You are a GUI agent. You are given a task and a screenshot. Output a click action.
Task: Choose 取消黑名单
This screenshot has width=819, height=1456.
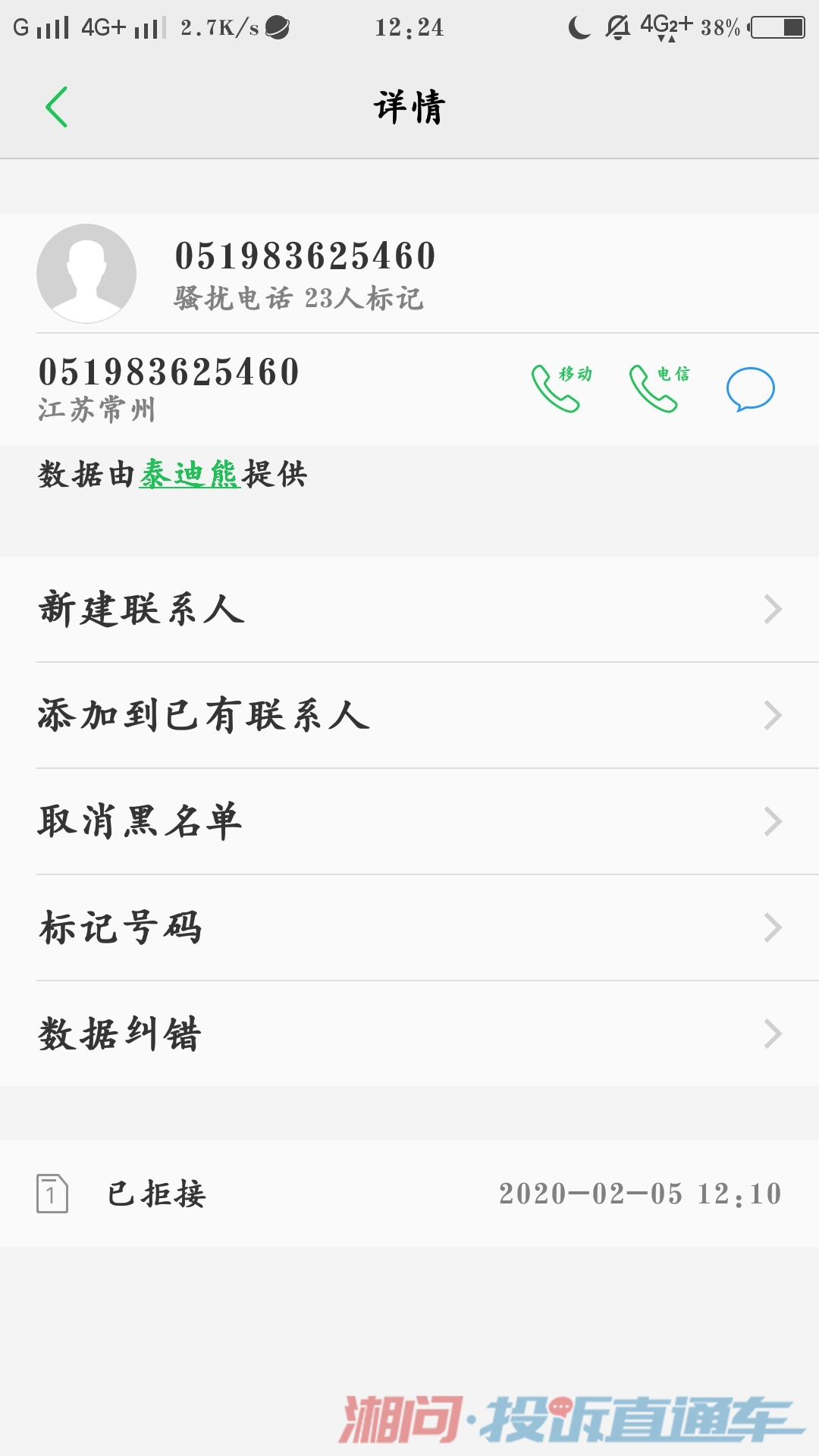[x=409, y=821]
